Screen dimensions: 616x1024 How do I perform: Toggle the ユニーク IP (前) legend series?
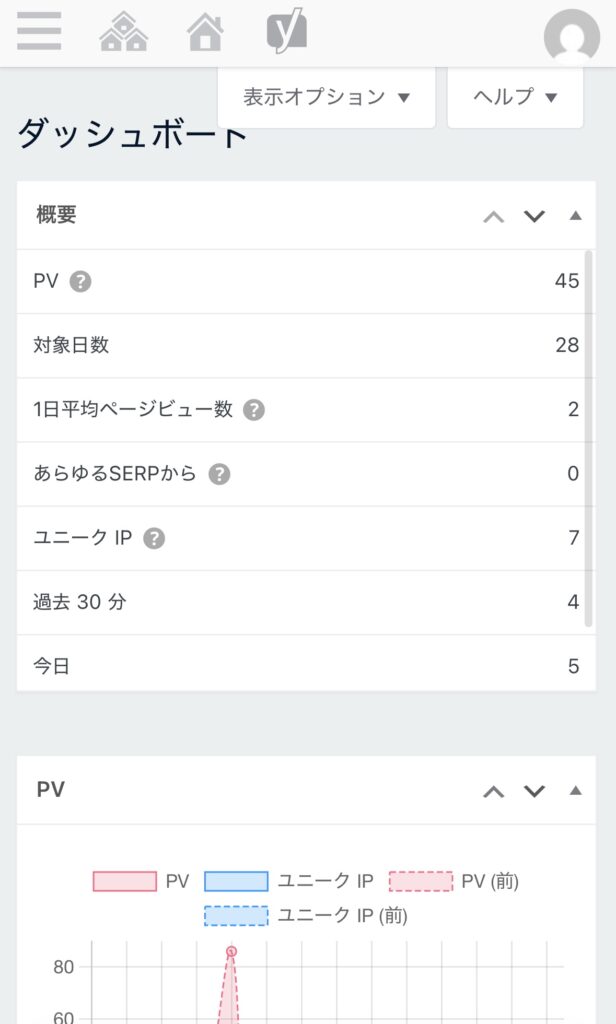click(x=306, y=915)
